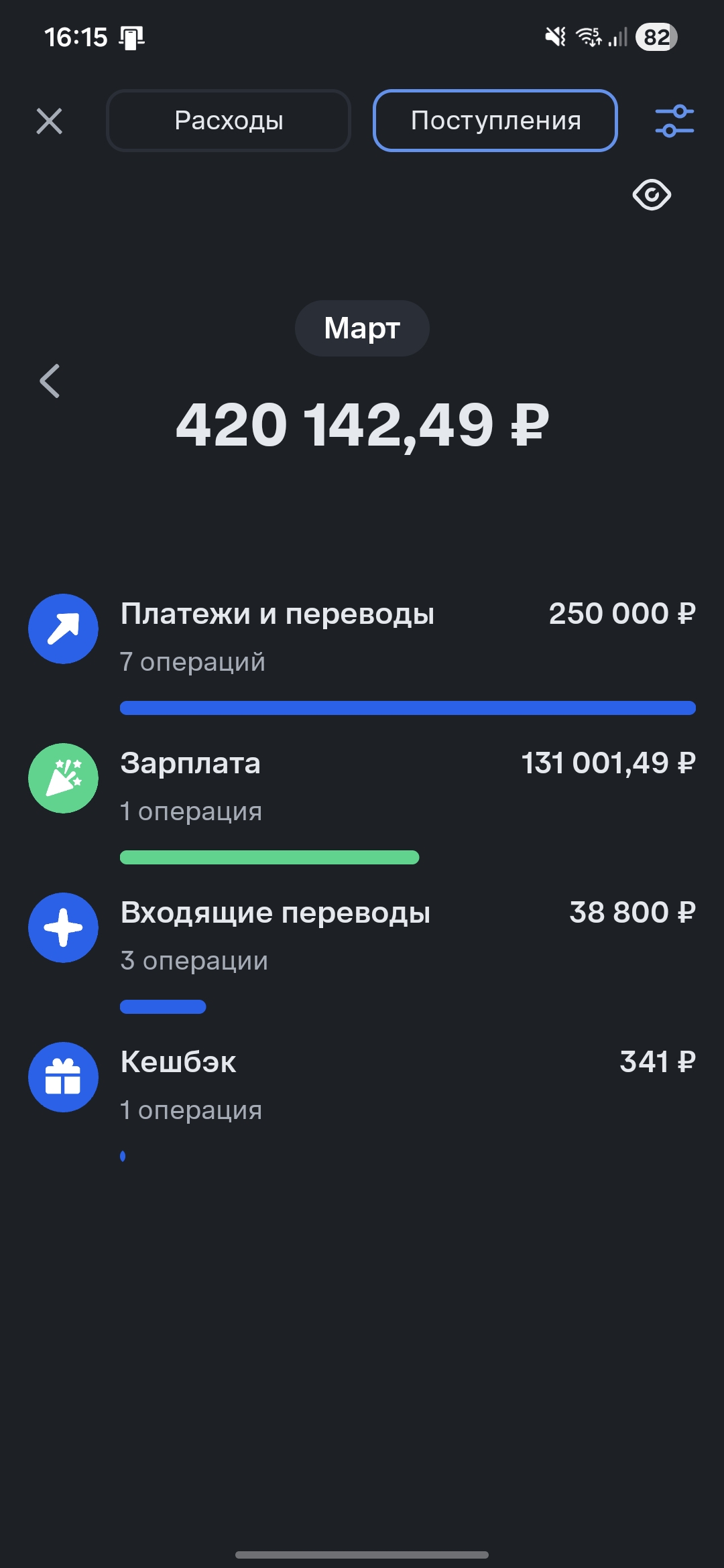Go to the previous month
Image resolution: width=724 pixels, height=1568 pixels.
tap(50, 381)
